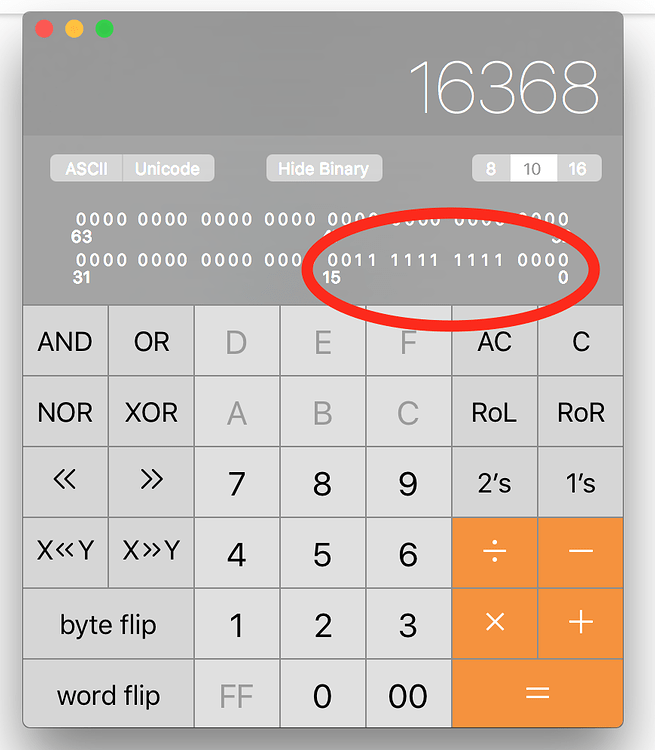The image size is (655, 750).
Task: Switch to ASCII display mode
Action: tap(86, 169)
